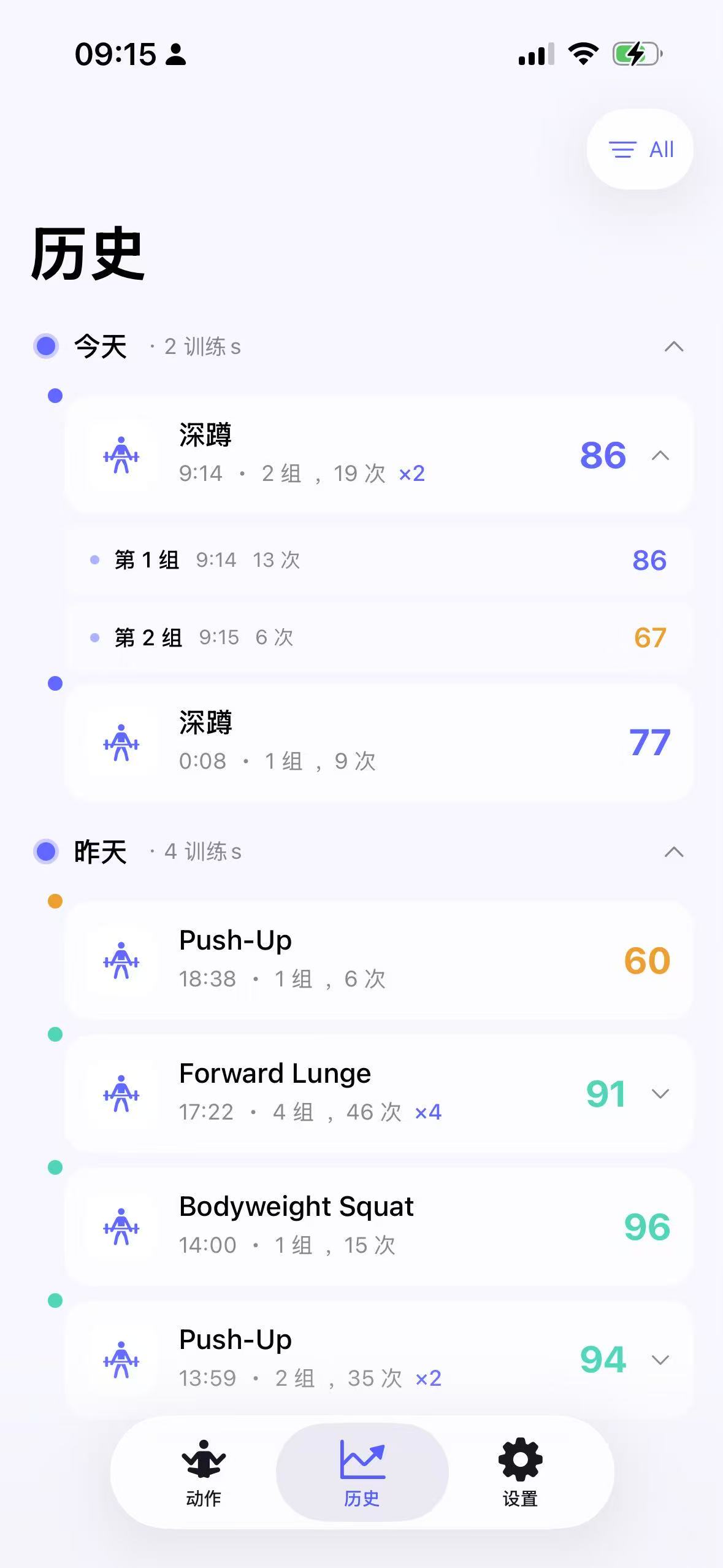723x1568 pixels.
Task: Select the 历史 tab
Action: tap(362, 1472)
